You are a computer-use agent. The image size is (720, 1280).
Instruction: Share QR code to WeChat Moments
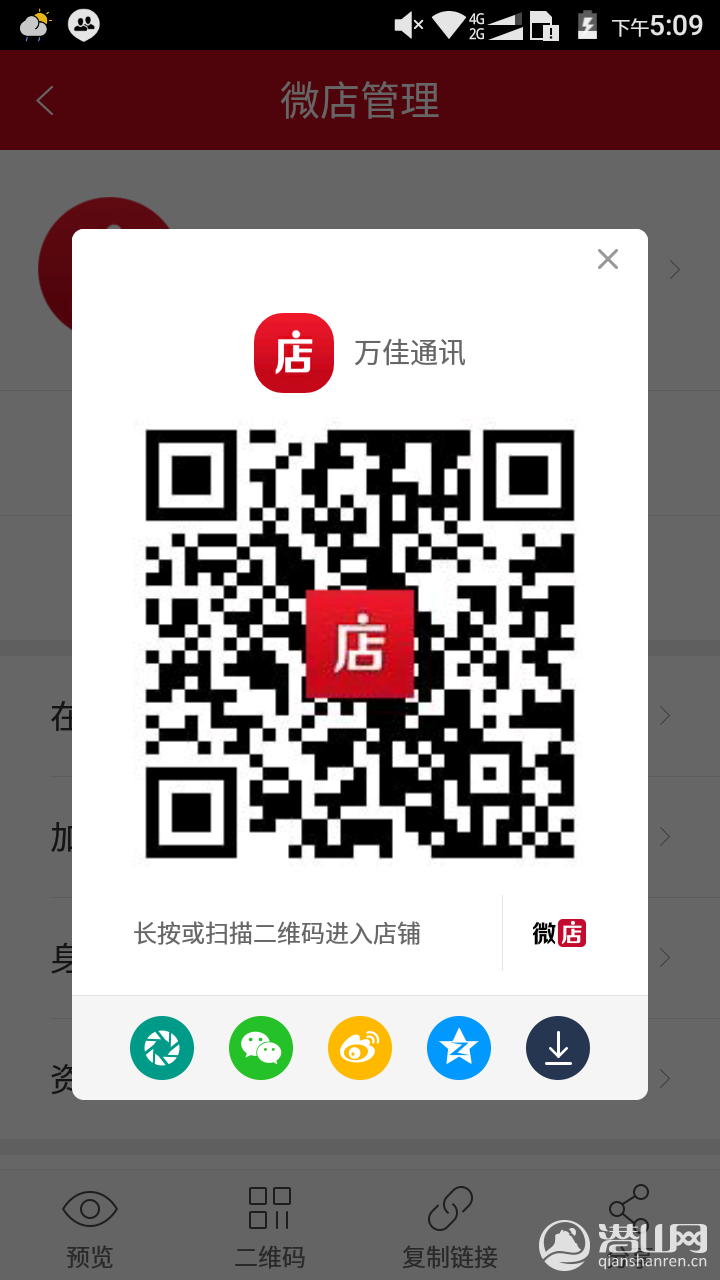pyautogui.click(x=161, y=1048)
